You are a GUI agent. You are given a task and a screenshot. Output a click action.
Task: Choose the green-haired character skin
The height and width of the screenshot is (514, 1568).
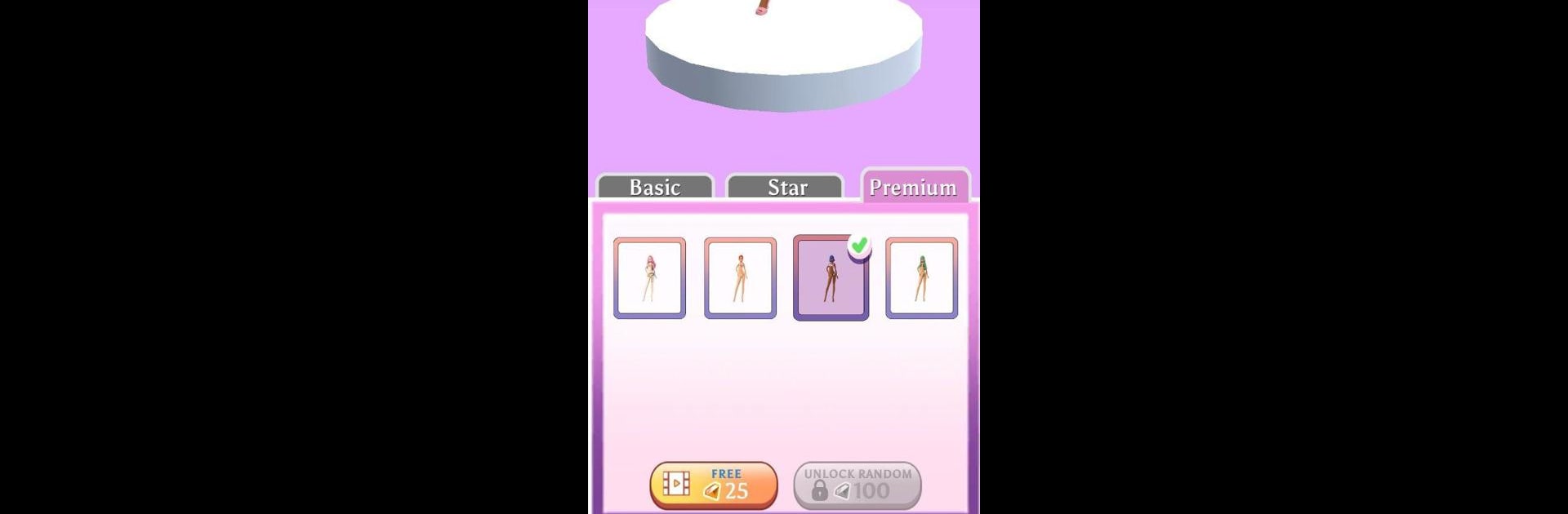point(921,278)
